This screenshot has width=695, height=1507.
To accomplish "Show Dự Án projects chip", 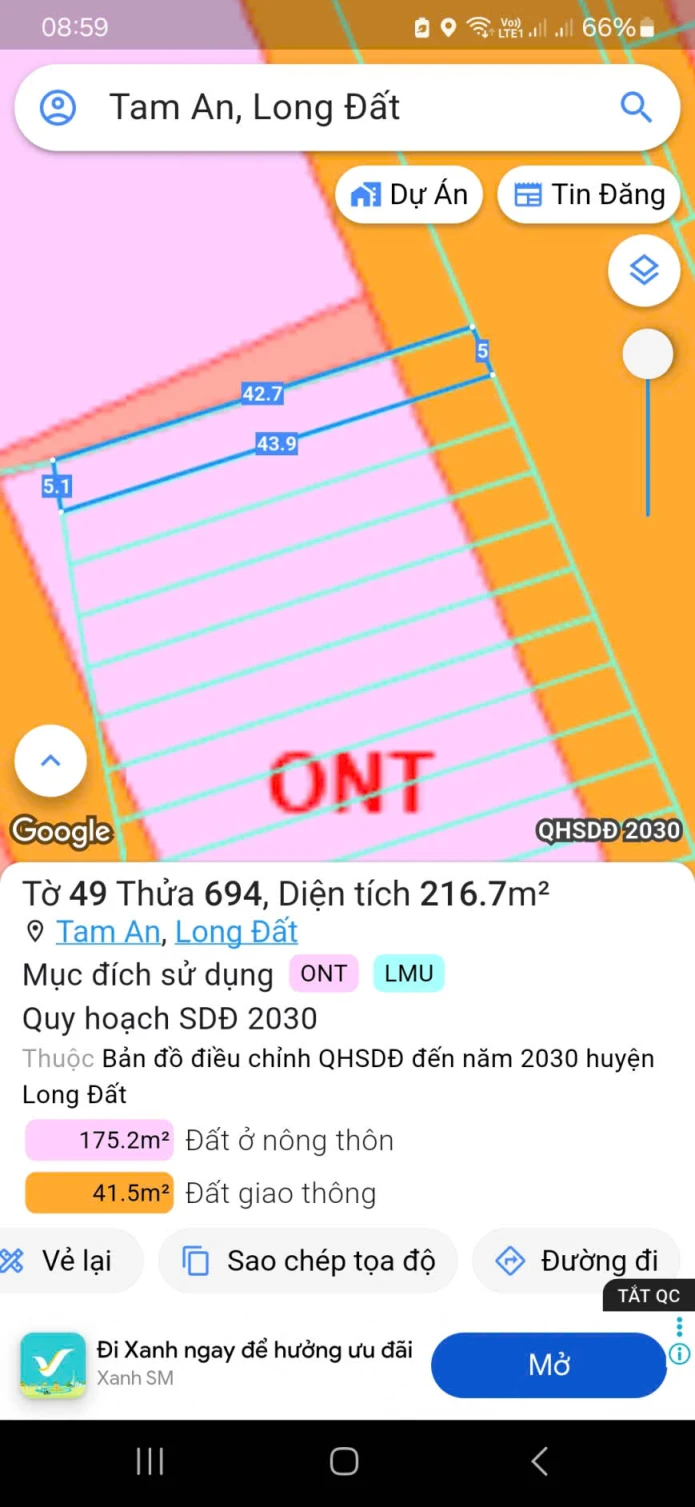I will (x=409, y=194).
